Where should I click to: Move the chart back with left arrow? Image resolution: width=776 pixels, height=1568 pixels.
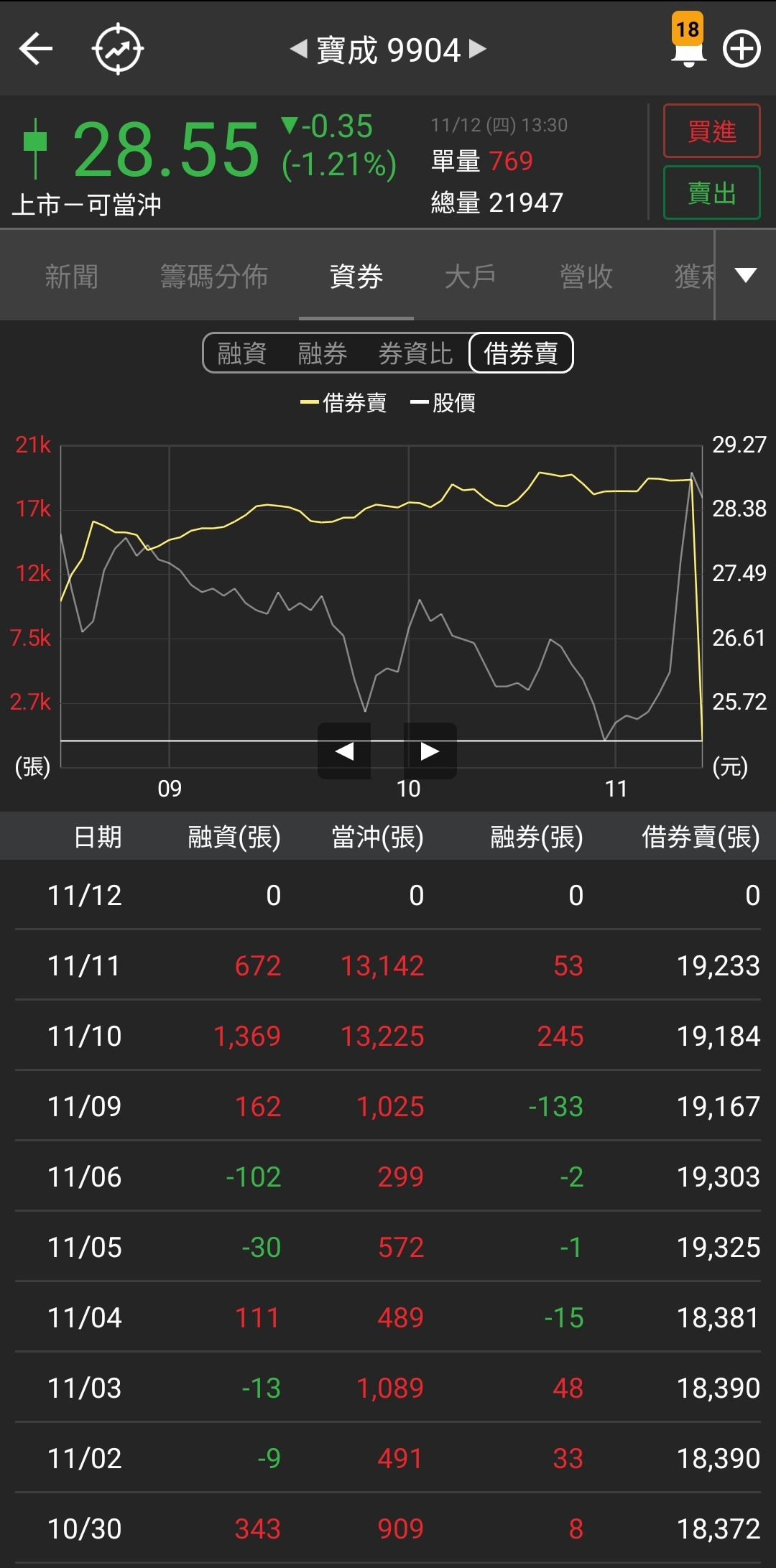[x=344, y=751]
